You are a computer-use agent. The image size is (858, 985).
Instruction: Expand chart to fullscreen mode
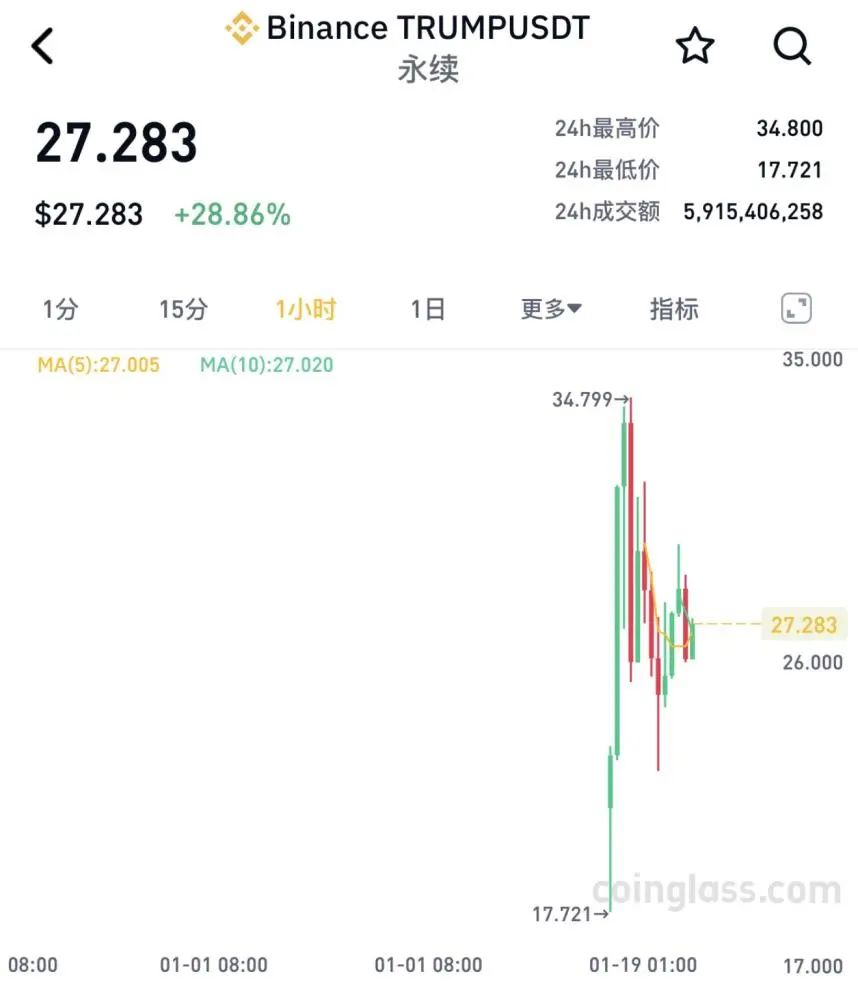pyautogui.click(x=794, y=309)
